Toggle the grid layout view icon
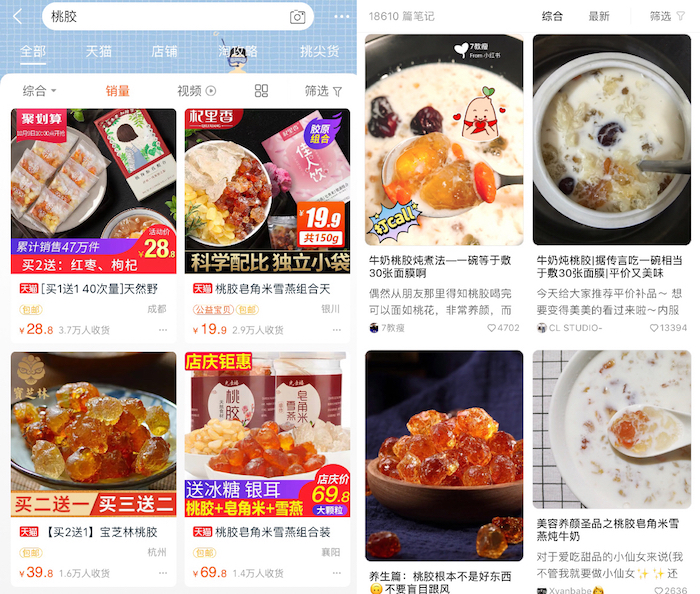The height and width of the screenshot is (594, 700). [262, 91]
